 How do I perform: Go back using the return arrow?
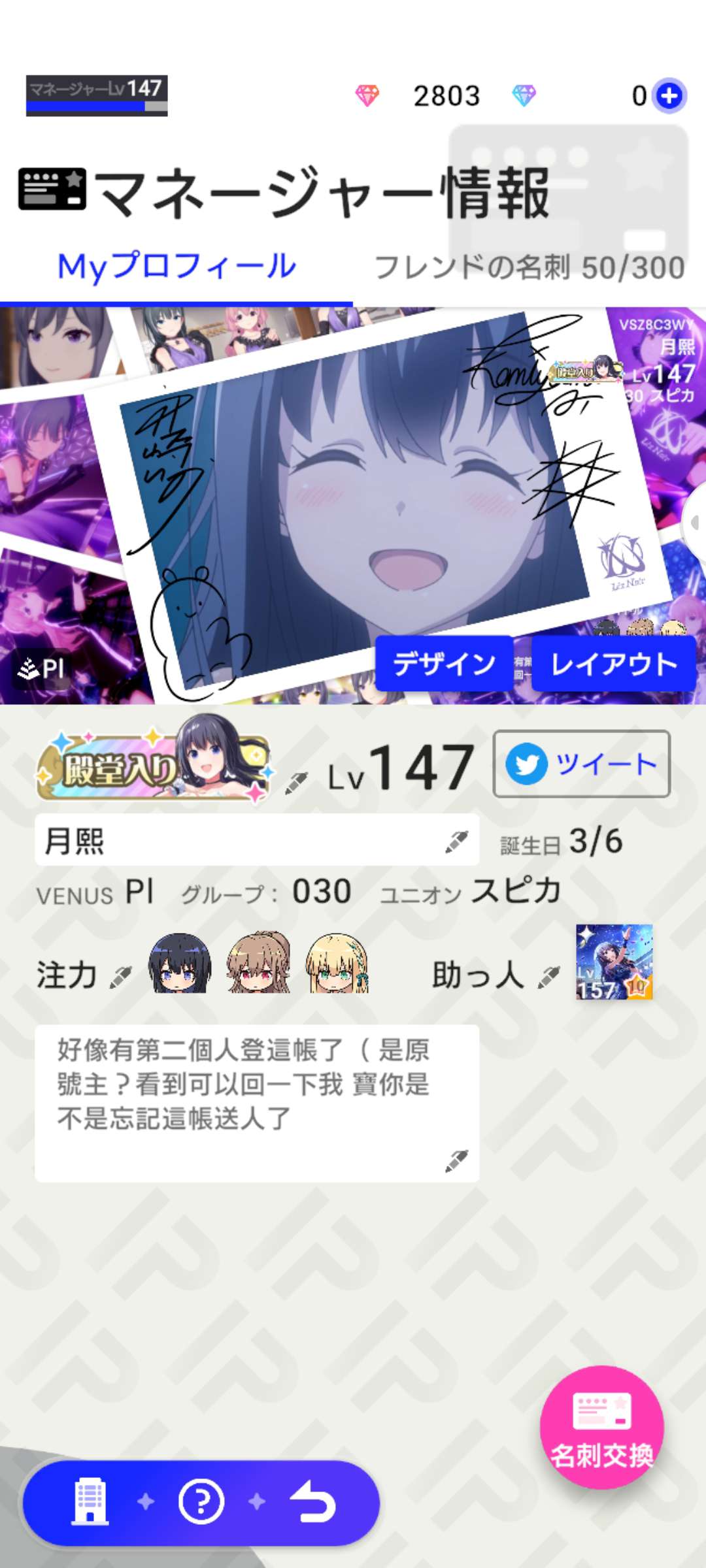(313, 1501)
